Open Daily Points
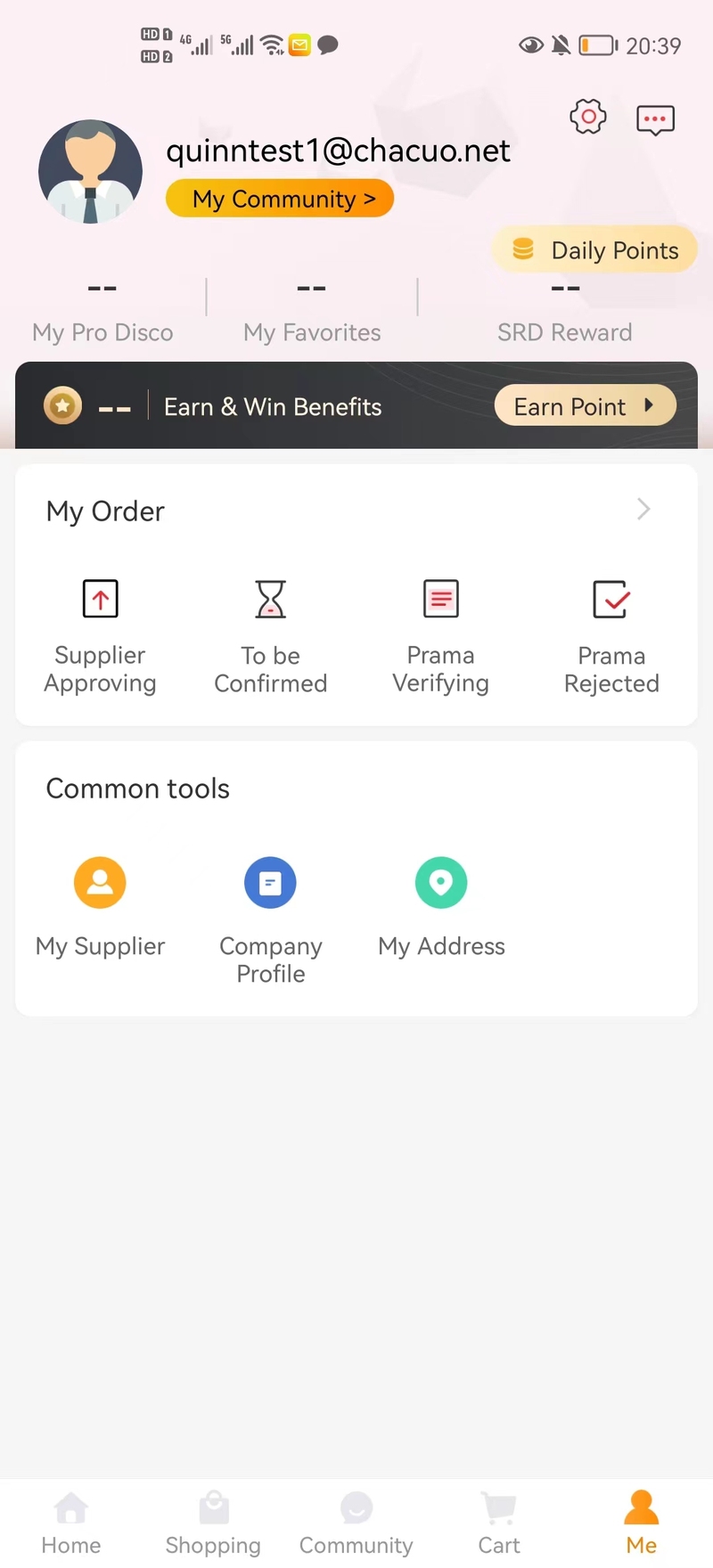This screenshot has width=713, height=1568. point(594,249)
